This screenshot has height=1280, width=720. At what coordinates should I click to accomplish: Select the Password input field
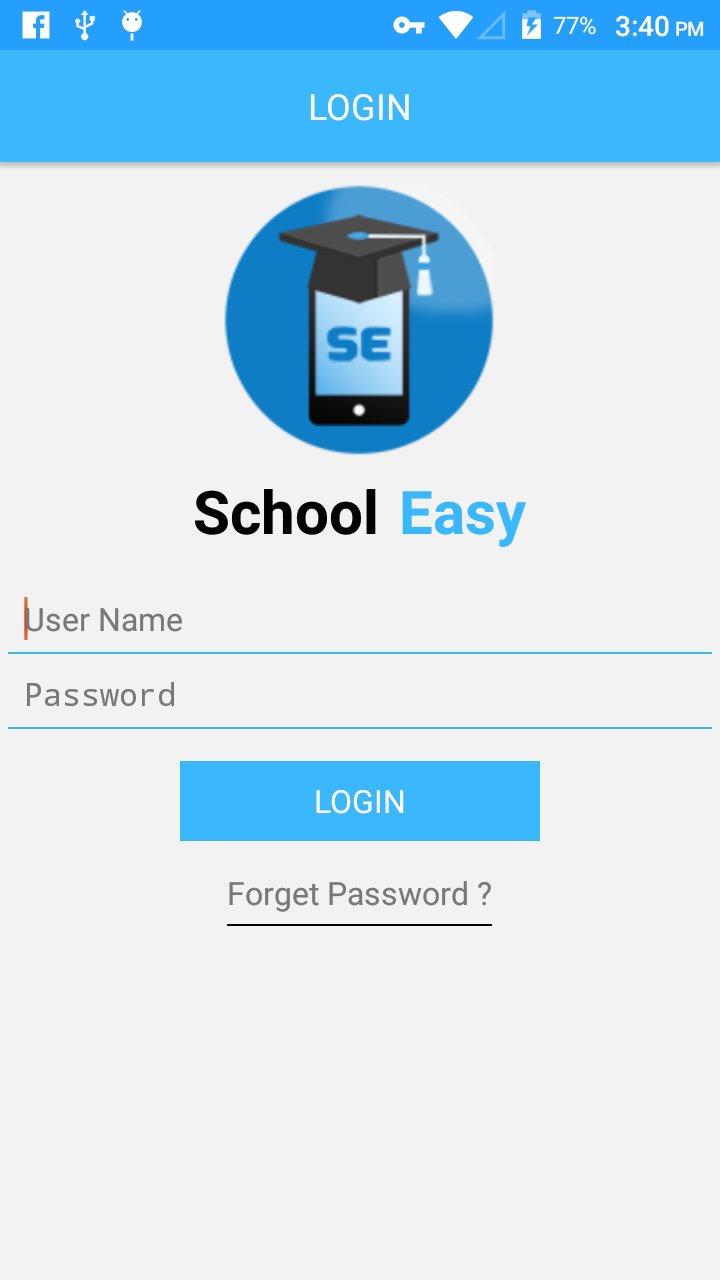click(360, 694)
